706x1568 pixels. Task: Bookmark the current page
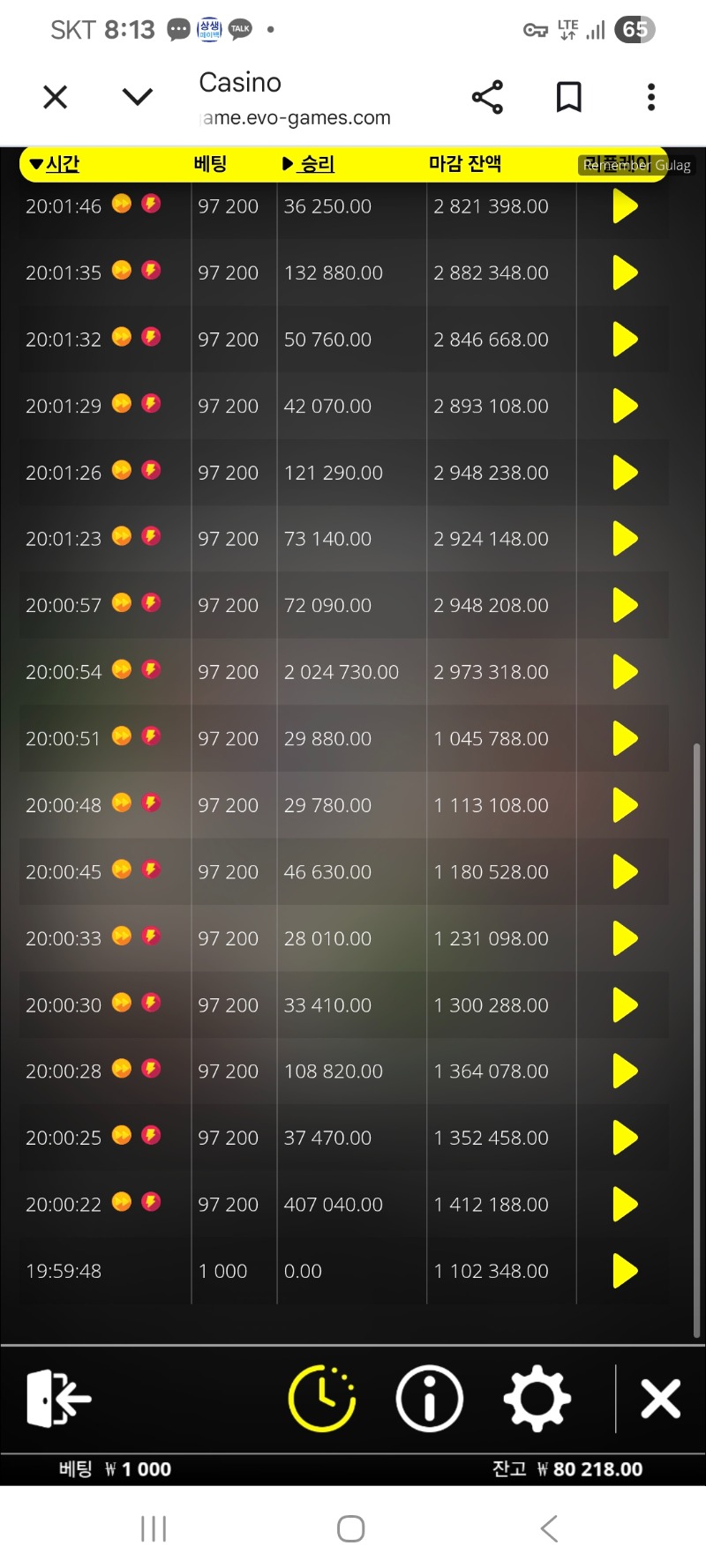pos(569,97)
